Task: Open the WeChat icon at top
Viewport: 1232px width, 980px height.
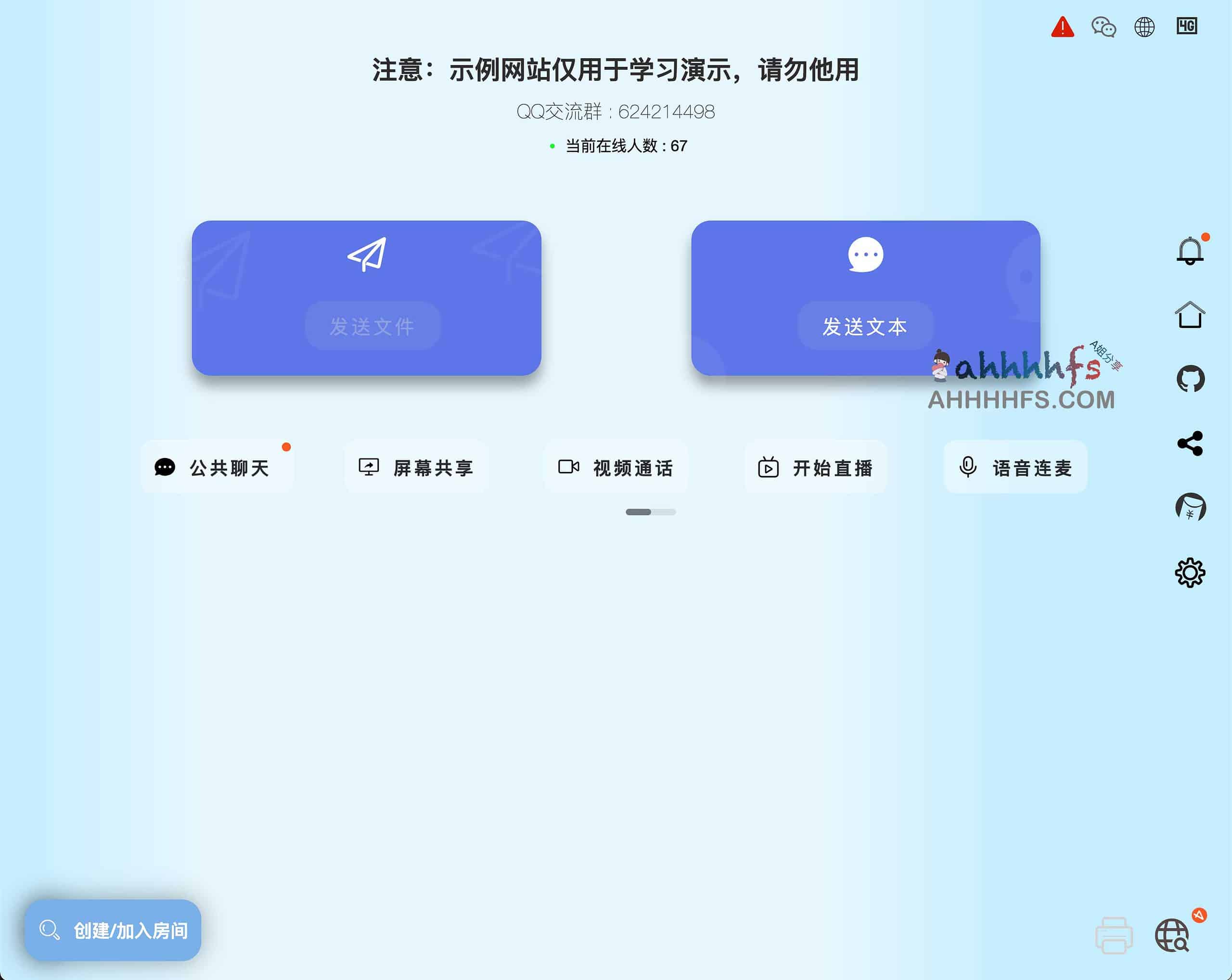Action: [1104, 27]
